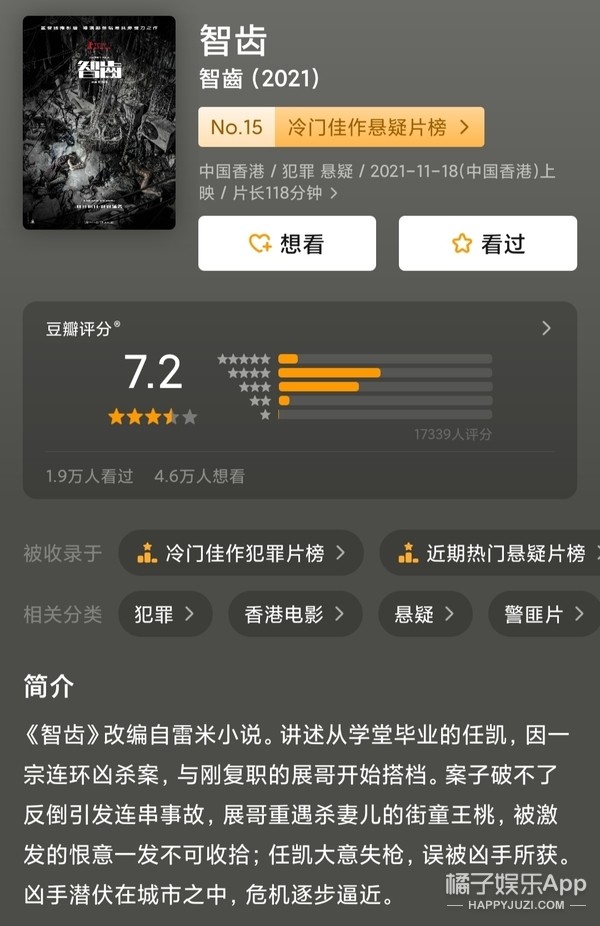Select the 犯罪 category chip
The width and height of the screenshot is (600, 926).
pyautogui.click(x=164, y=614)
